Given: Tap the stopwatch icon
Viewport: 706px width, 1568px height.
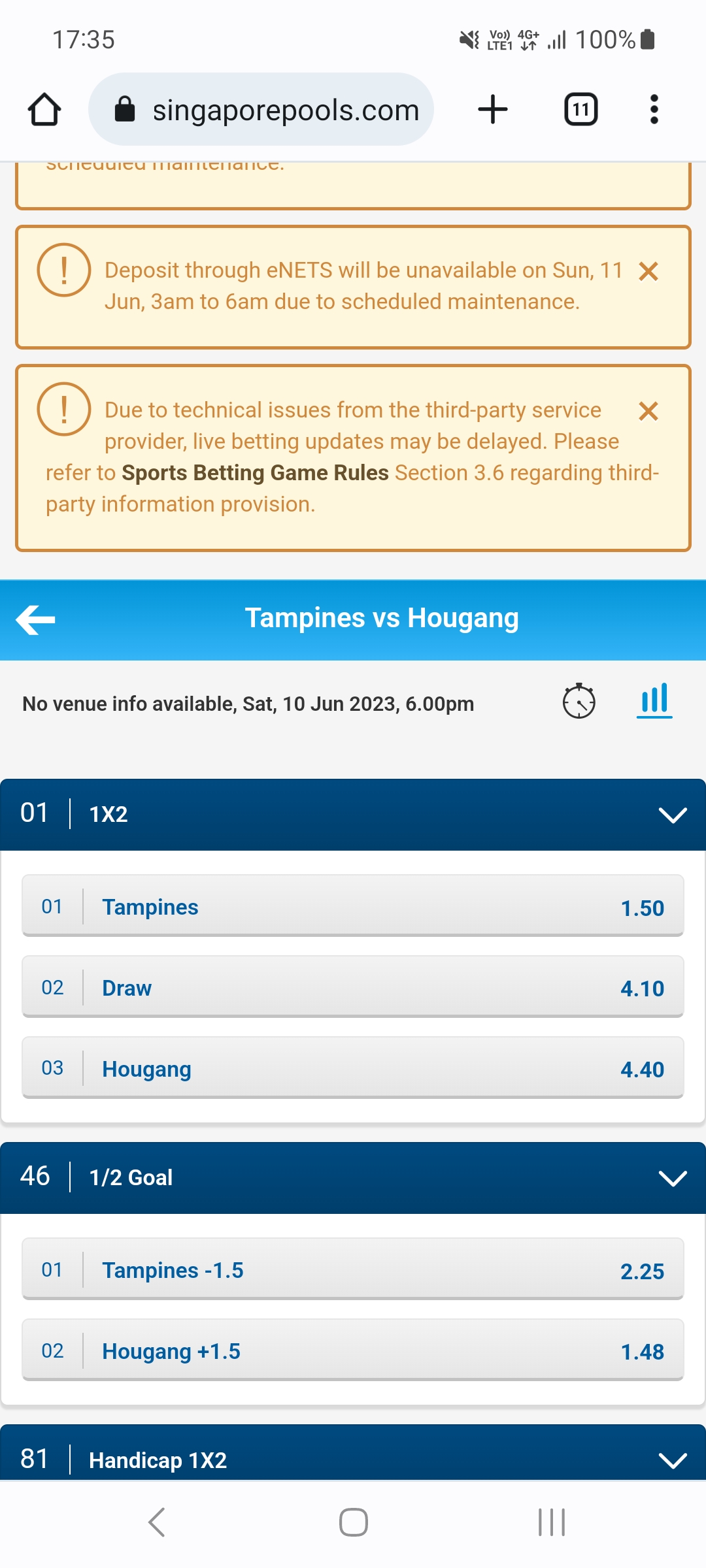Looking at the screenshot, I should pyautogui.click(x=579, y=702).
